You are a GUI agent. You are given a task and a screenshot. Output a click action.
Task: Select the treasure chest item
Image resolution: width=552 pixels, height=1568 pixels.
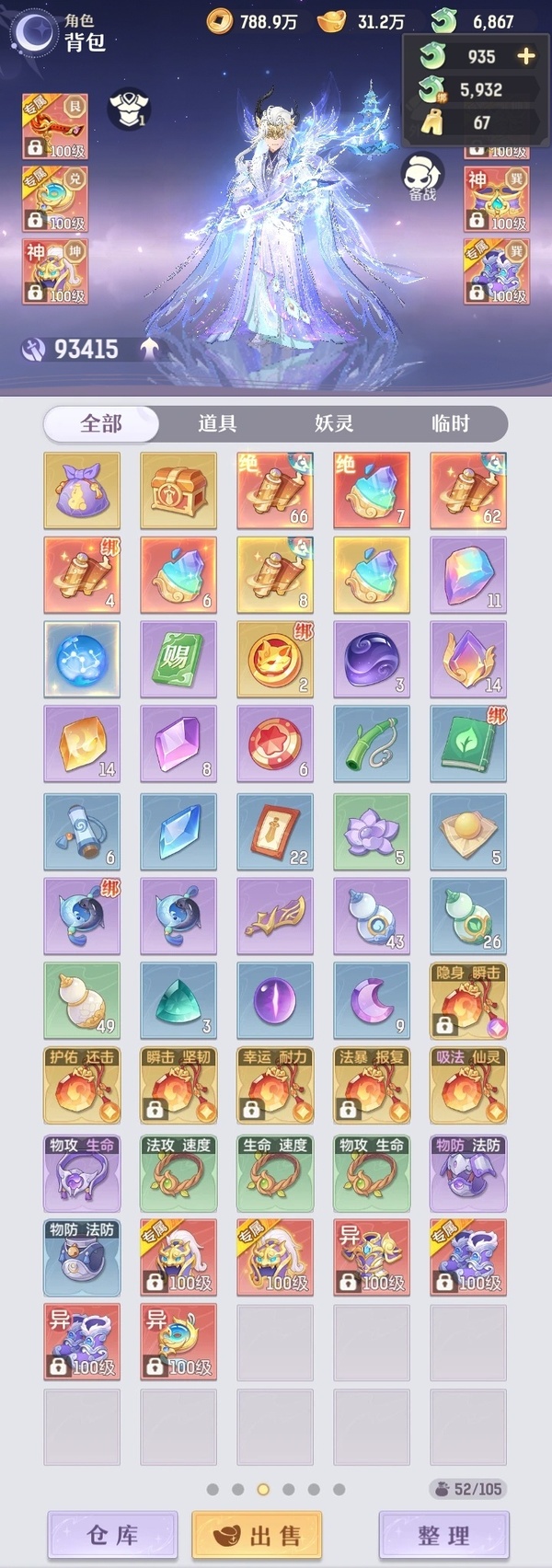pos(178,490)
